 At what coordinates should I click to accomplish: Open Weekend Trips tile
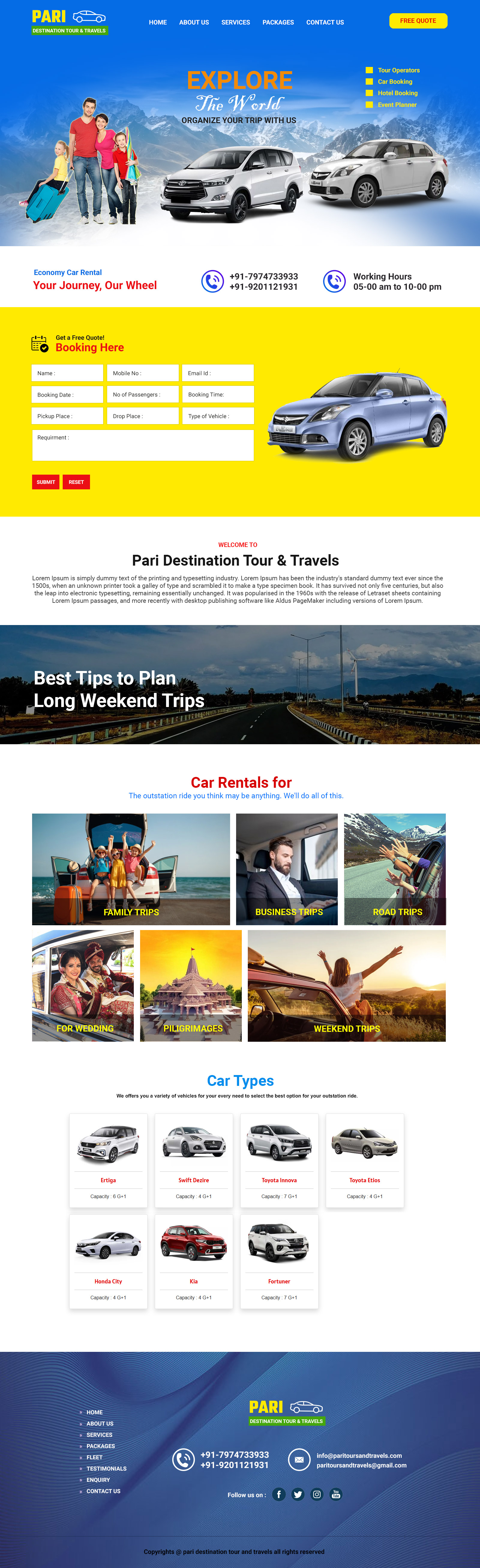coord(346,986)
